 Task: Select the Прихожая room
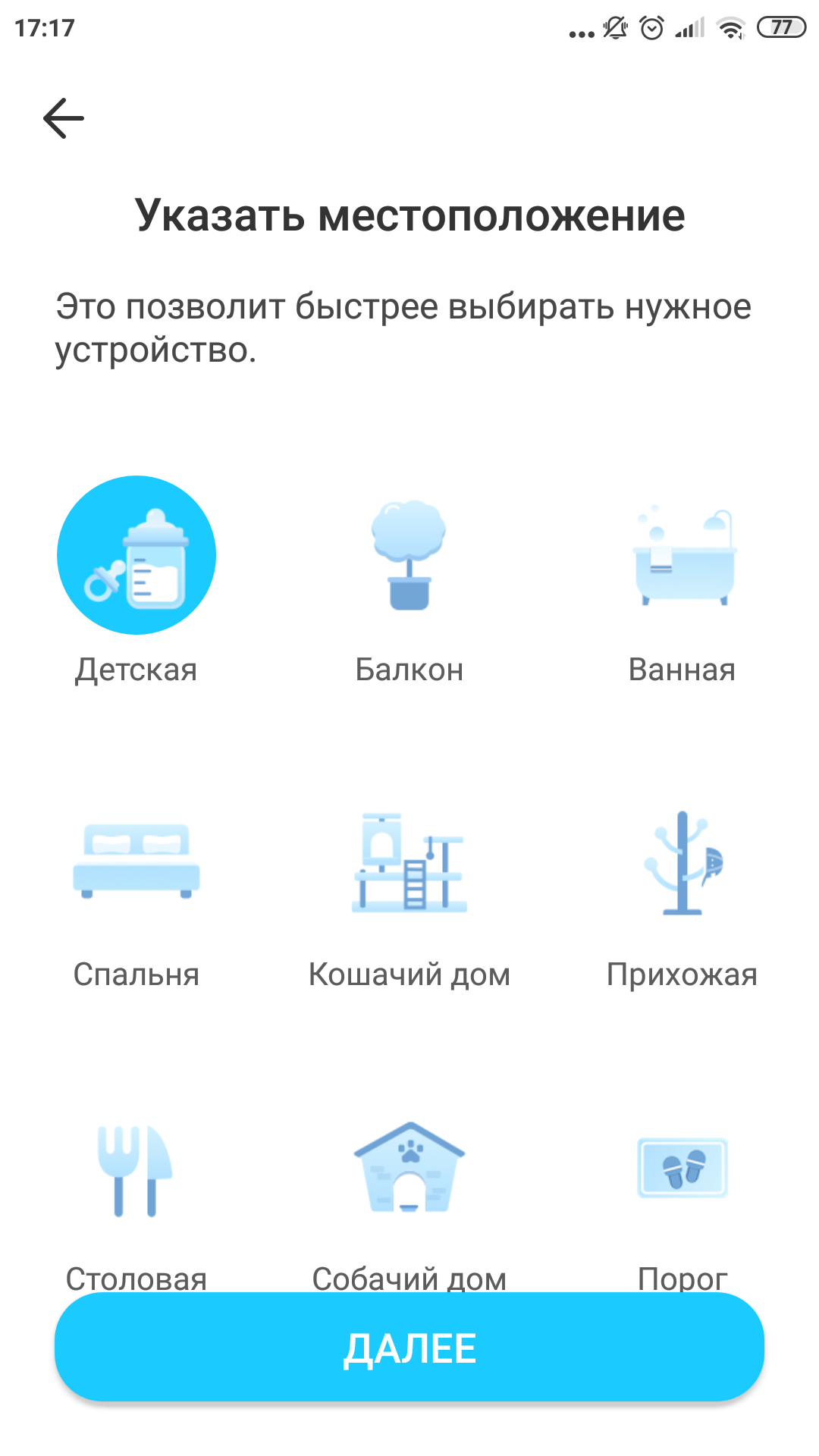pos(682,863)
